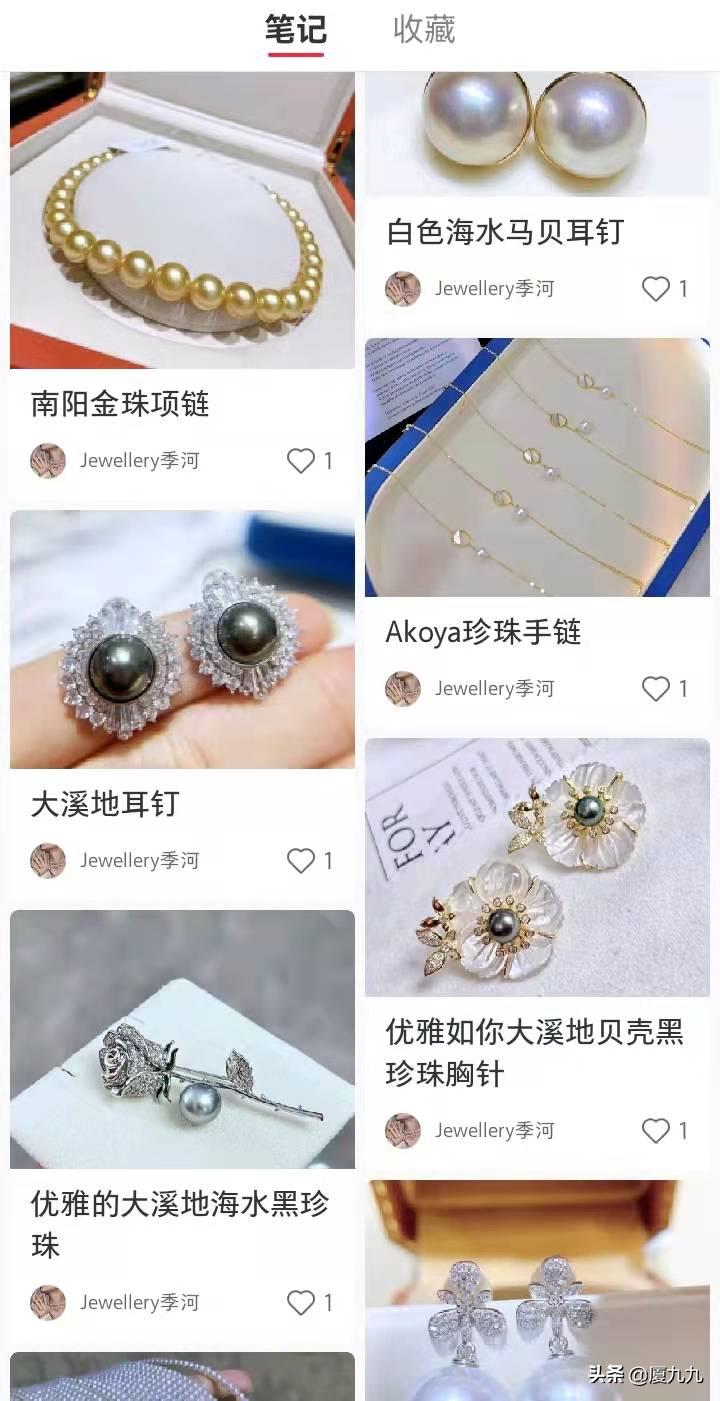Like the 大溪地耳钉 note

301,861
